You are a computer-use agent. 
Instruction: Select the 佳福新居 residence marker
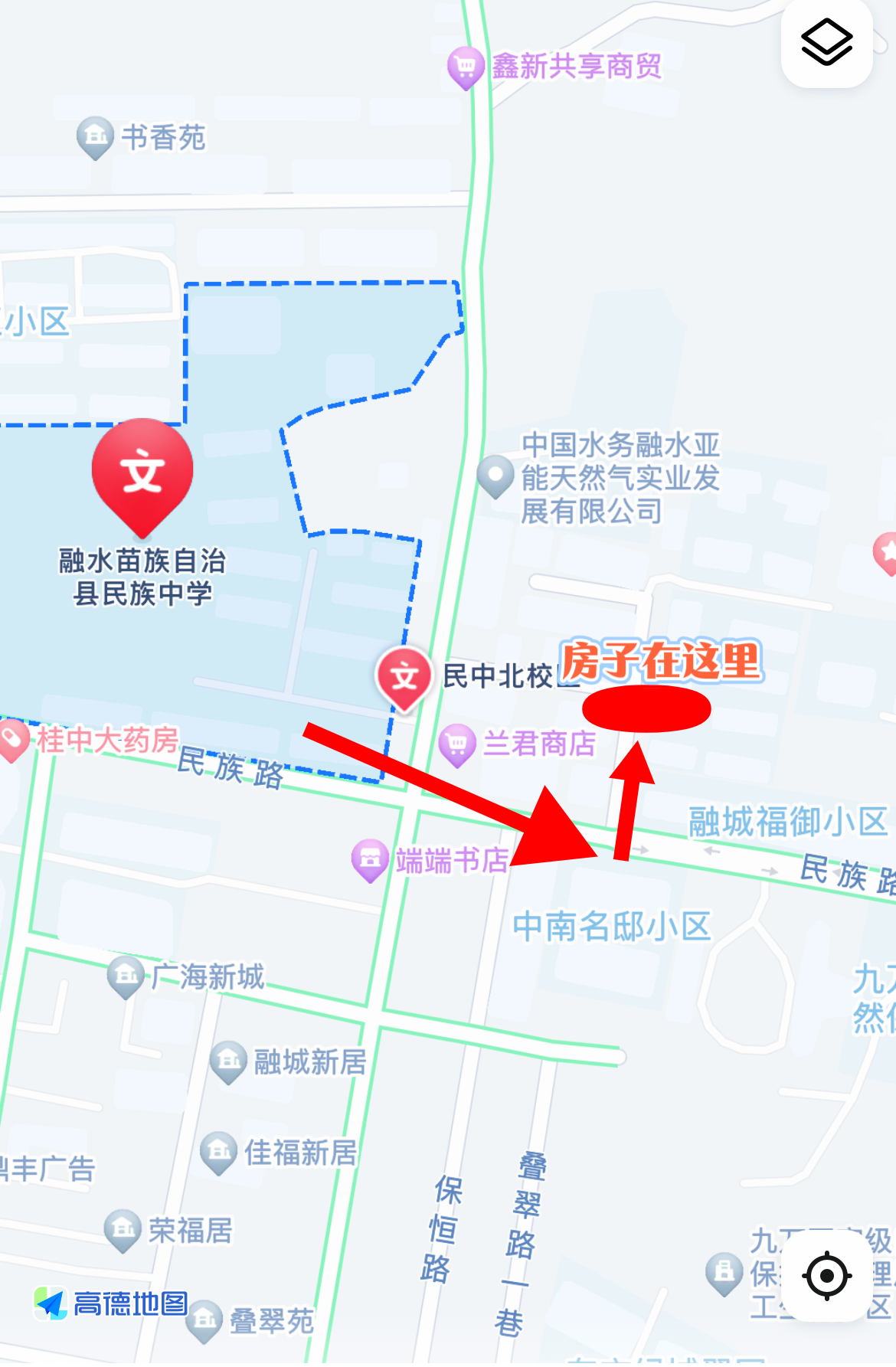click(219, 1152)
